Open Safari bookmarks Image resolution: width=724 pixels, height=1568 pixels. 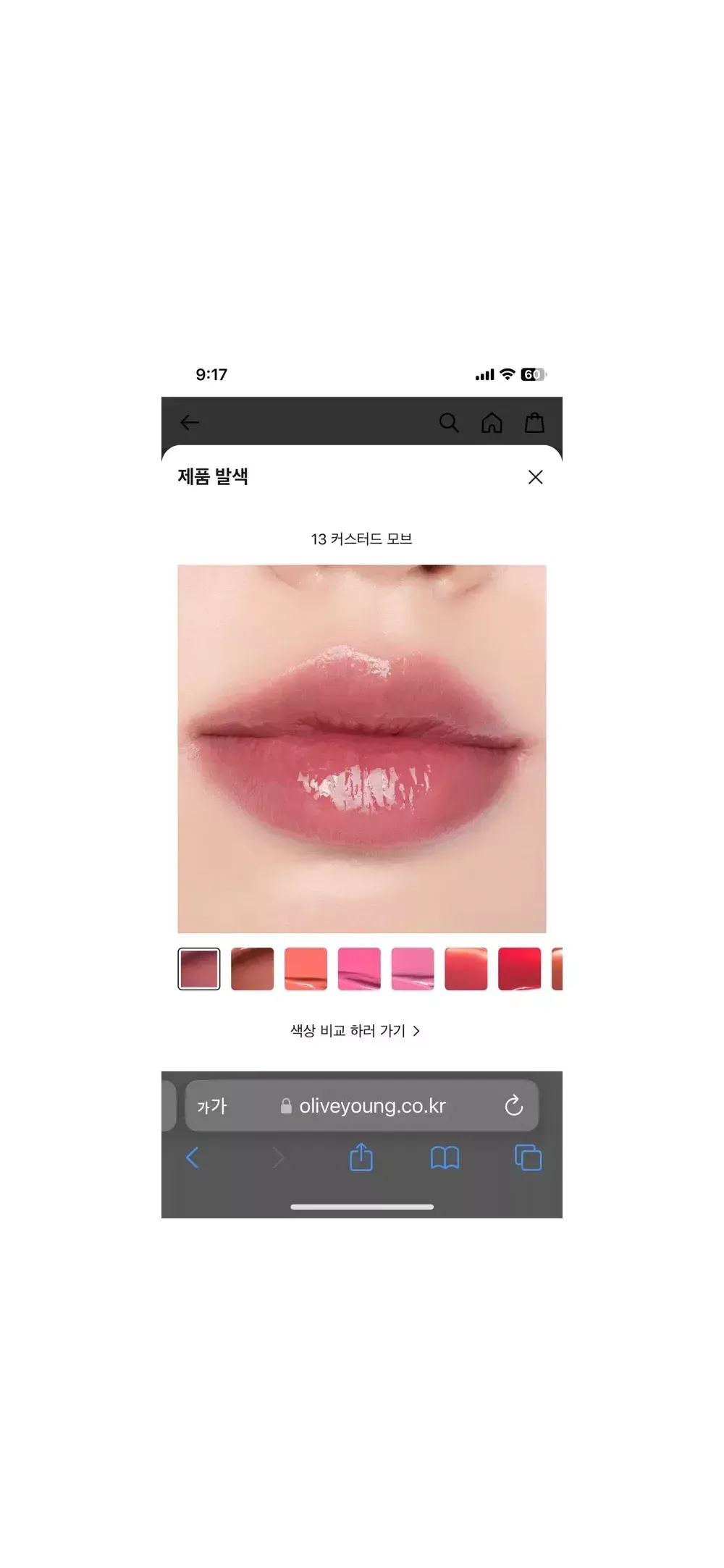point(445,1158)
